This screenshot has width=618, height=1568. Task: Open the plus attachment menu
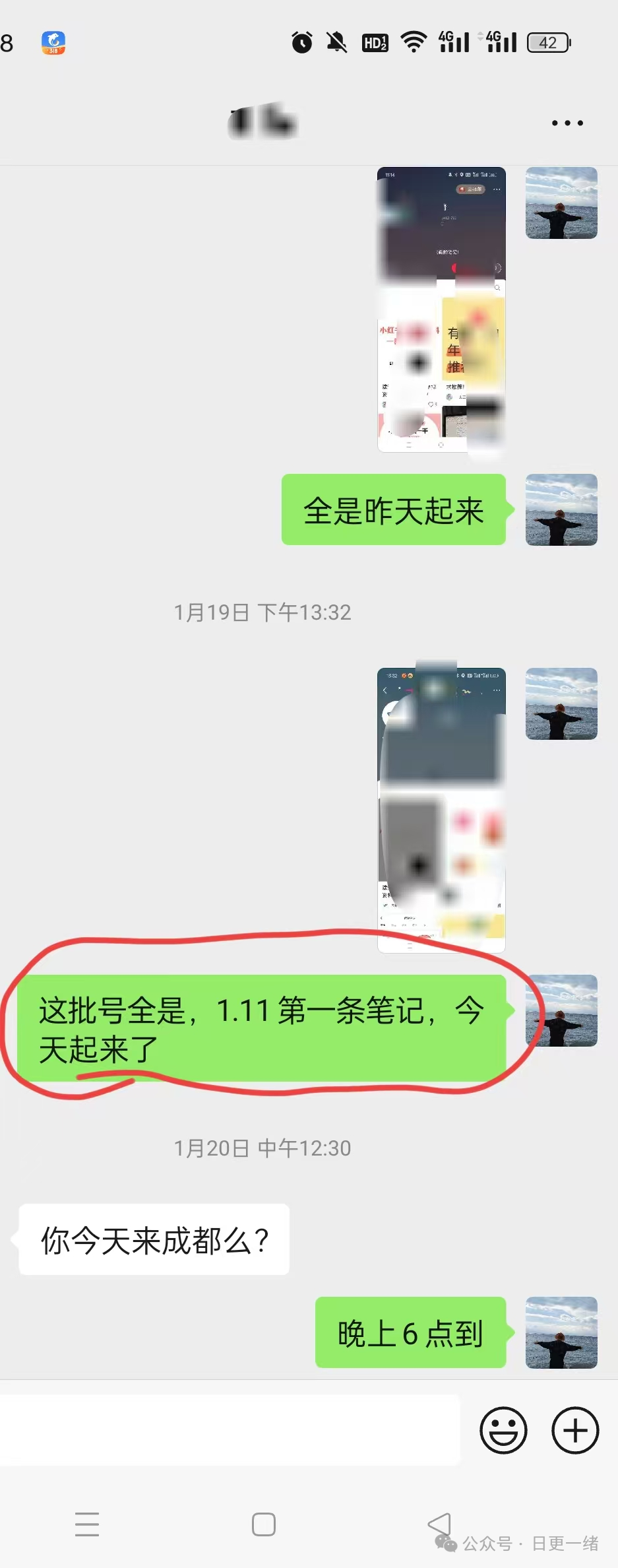pyautogui.click(x=575, y=1431)
